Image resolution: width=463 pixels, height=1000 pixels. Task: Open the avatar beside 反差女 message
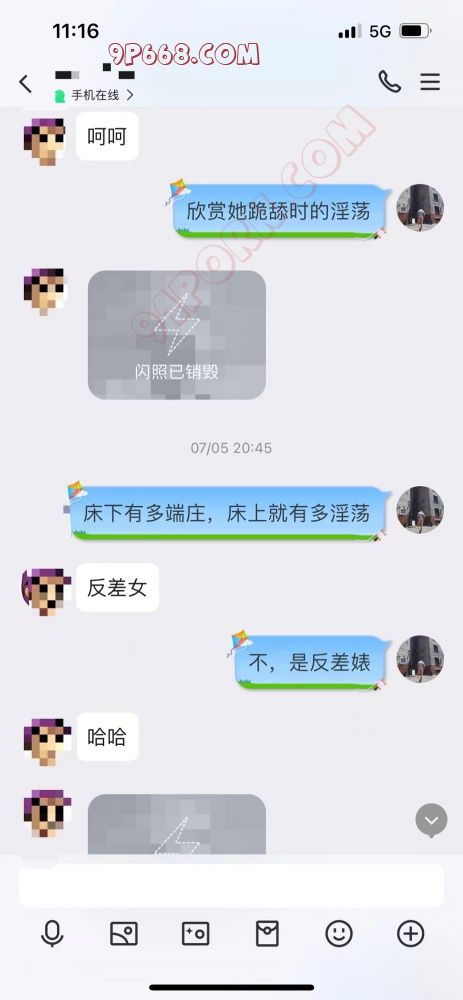(x=47, y=591)
